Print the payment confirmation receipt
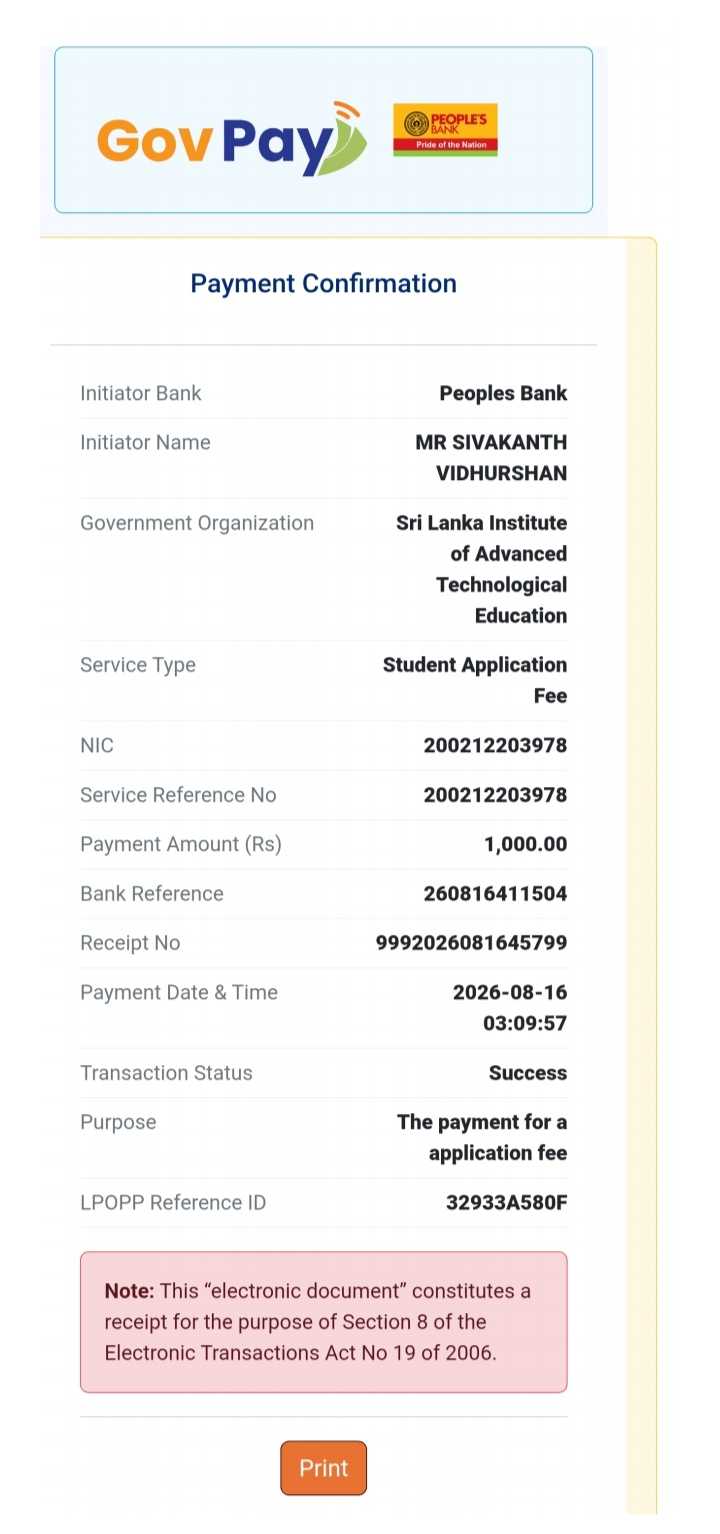720x1534 pixels. [x=323, y=1468]
